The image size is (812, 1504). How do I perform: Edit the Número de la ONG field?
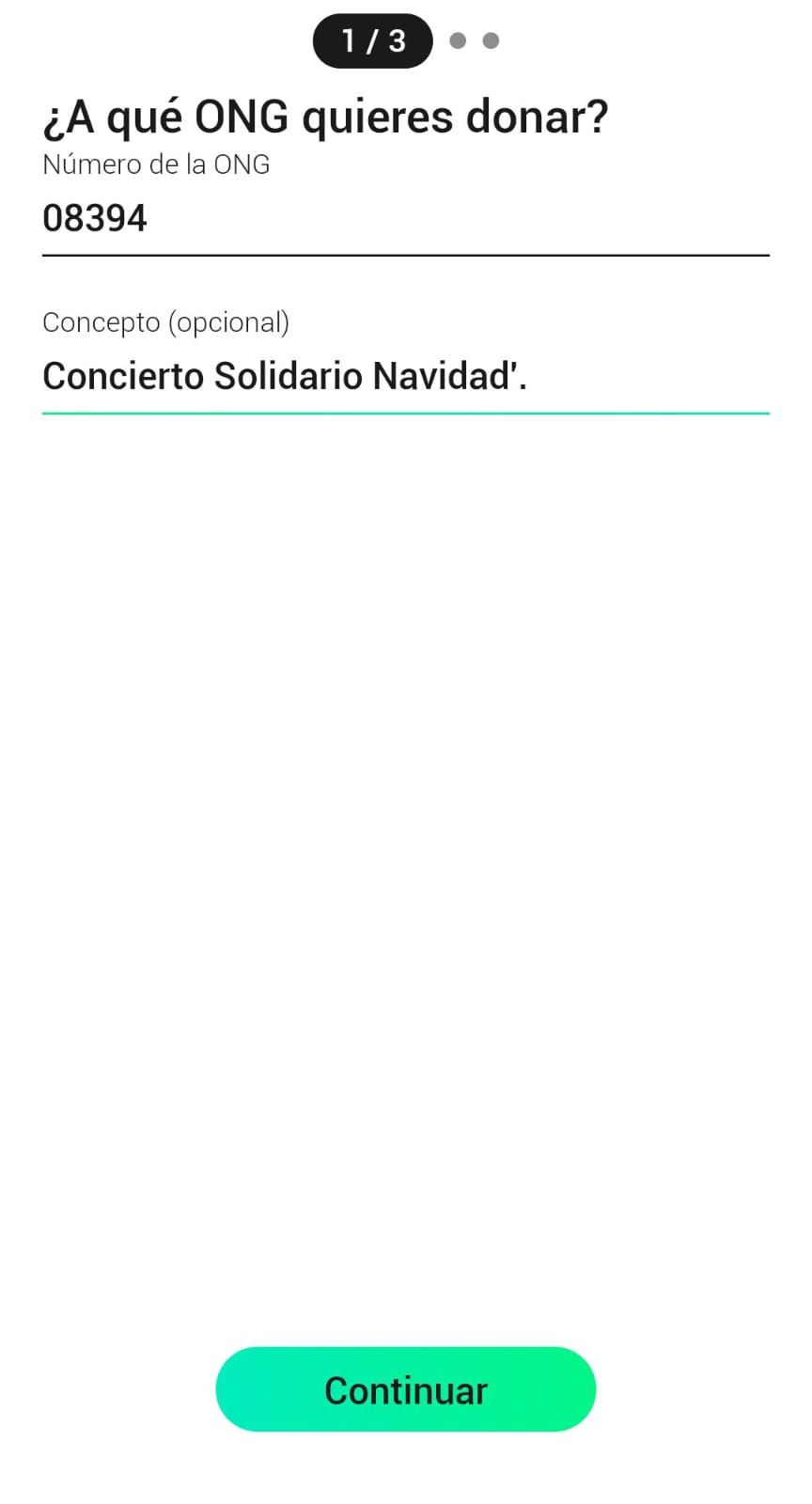coord(404,219)
